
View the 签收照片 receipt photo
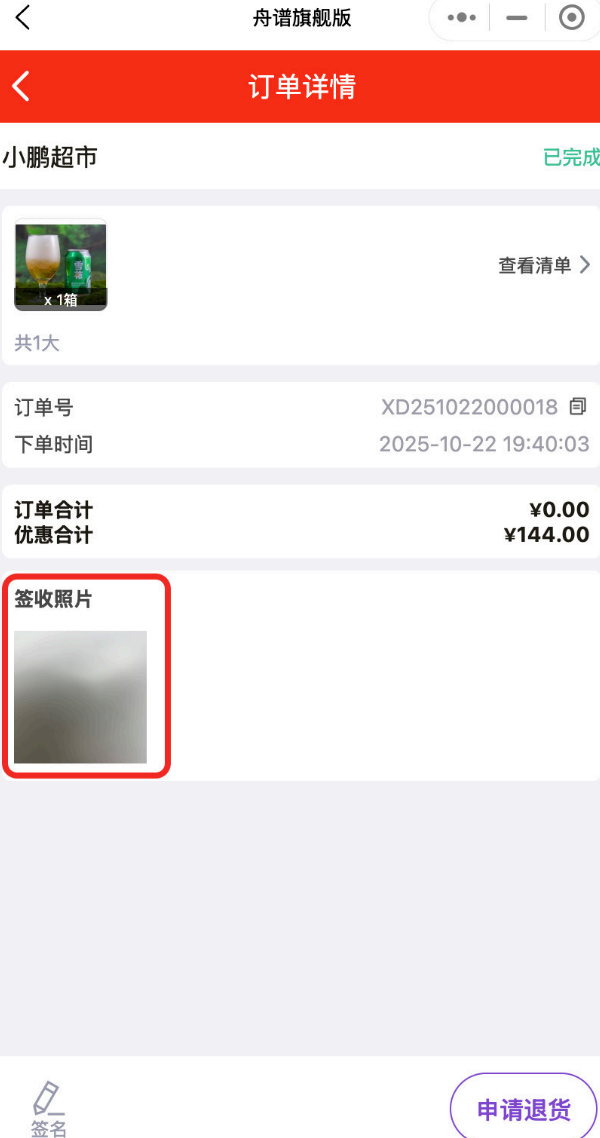80,697
